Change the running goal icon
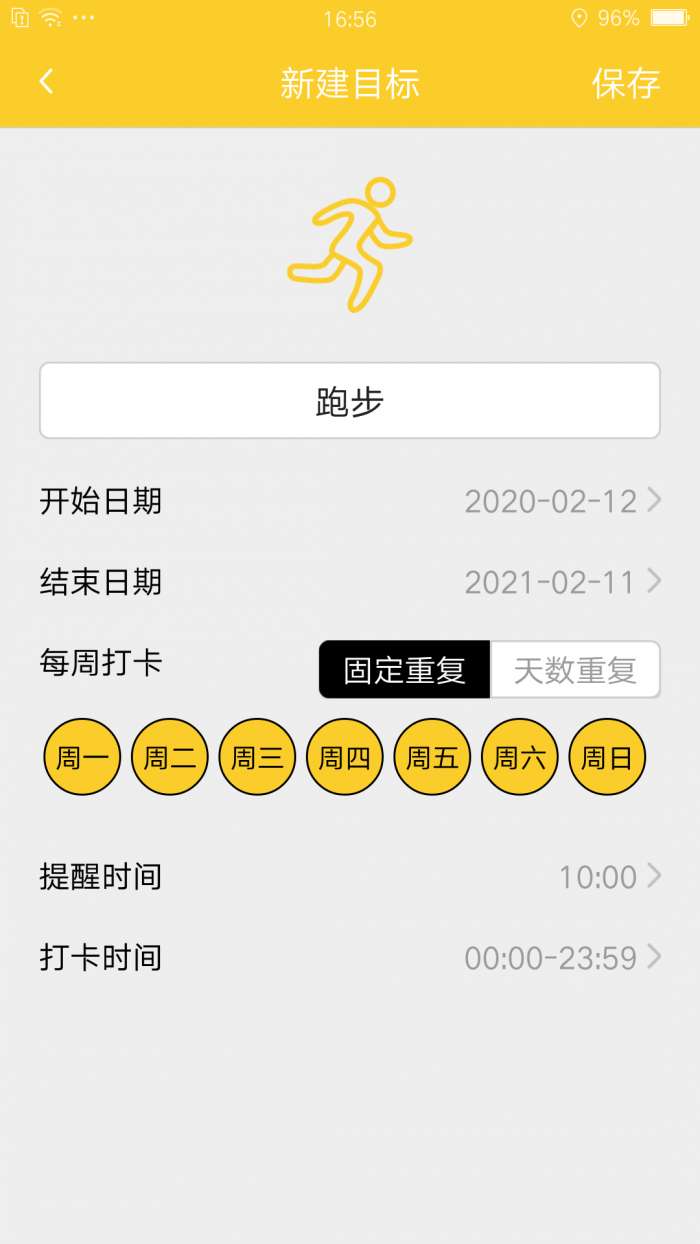Viewport: 700px width, 1244px height. (350, 245)
